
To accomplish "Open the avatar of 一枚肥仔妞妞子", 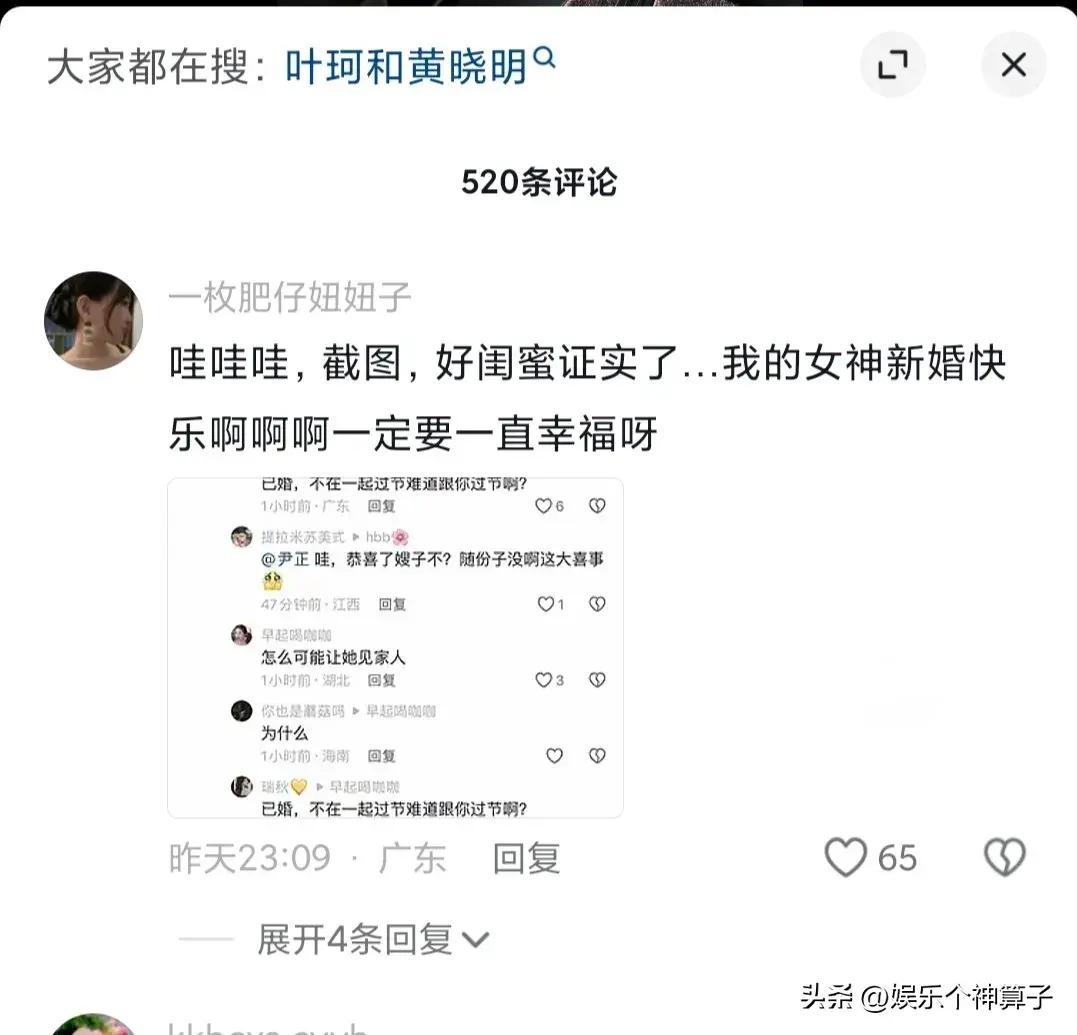I will click(x=93, y=321).
